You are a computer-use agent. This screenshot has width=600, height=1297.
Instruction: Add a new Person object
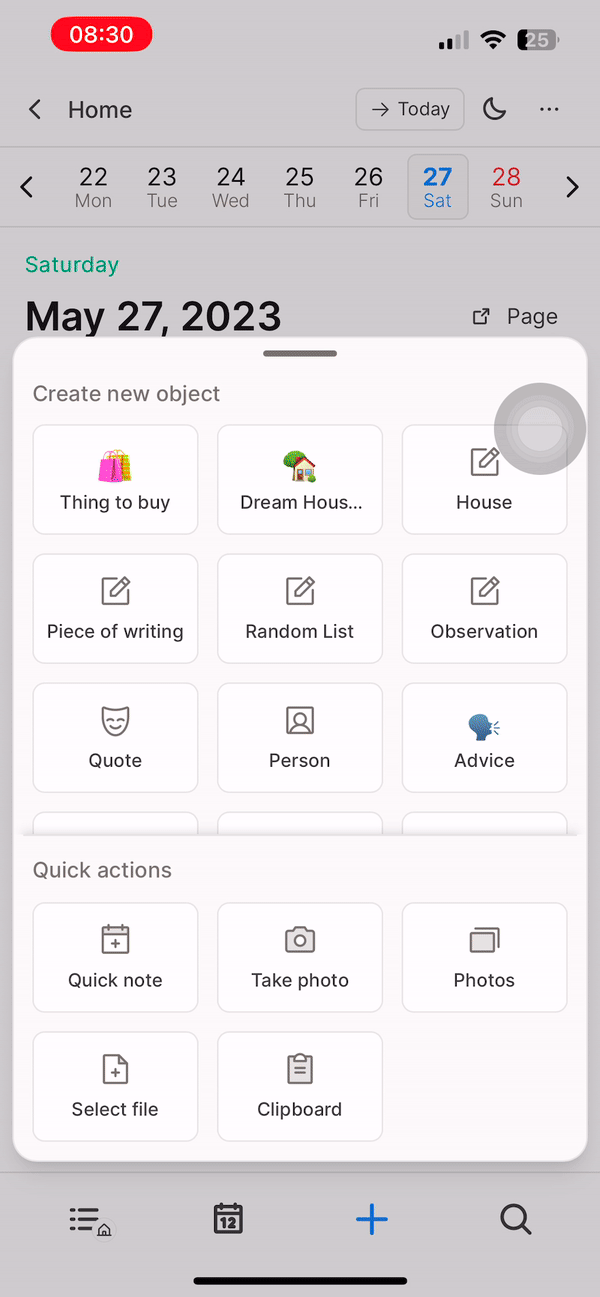[300, 737]
